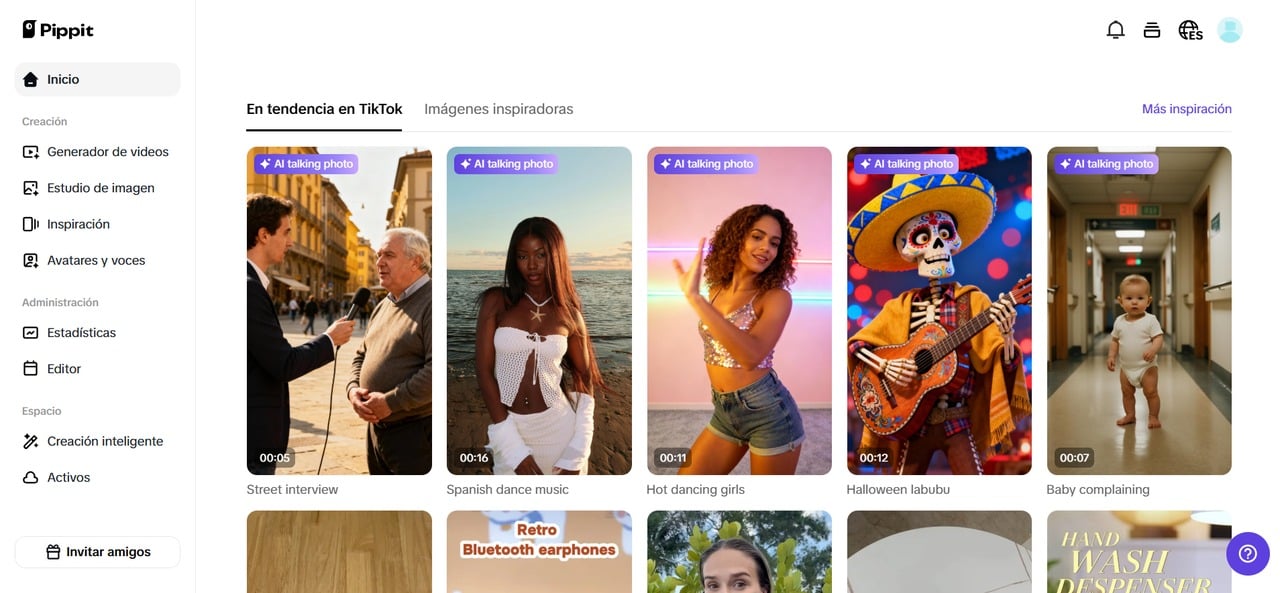Open Avatares y voces
Screen dimensions: 1280x593
(97, 260)
